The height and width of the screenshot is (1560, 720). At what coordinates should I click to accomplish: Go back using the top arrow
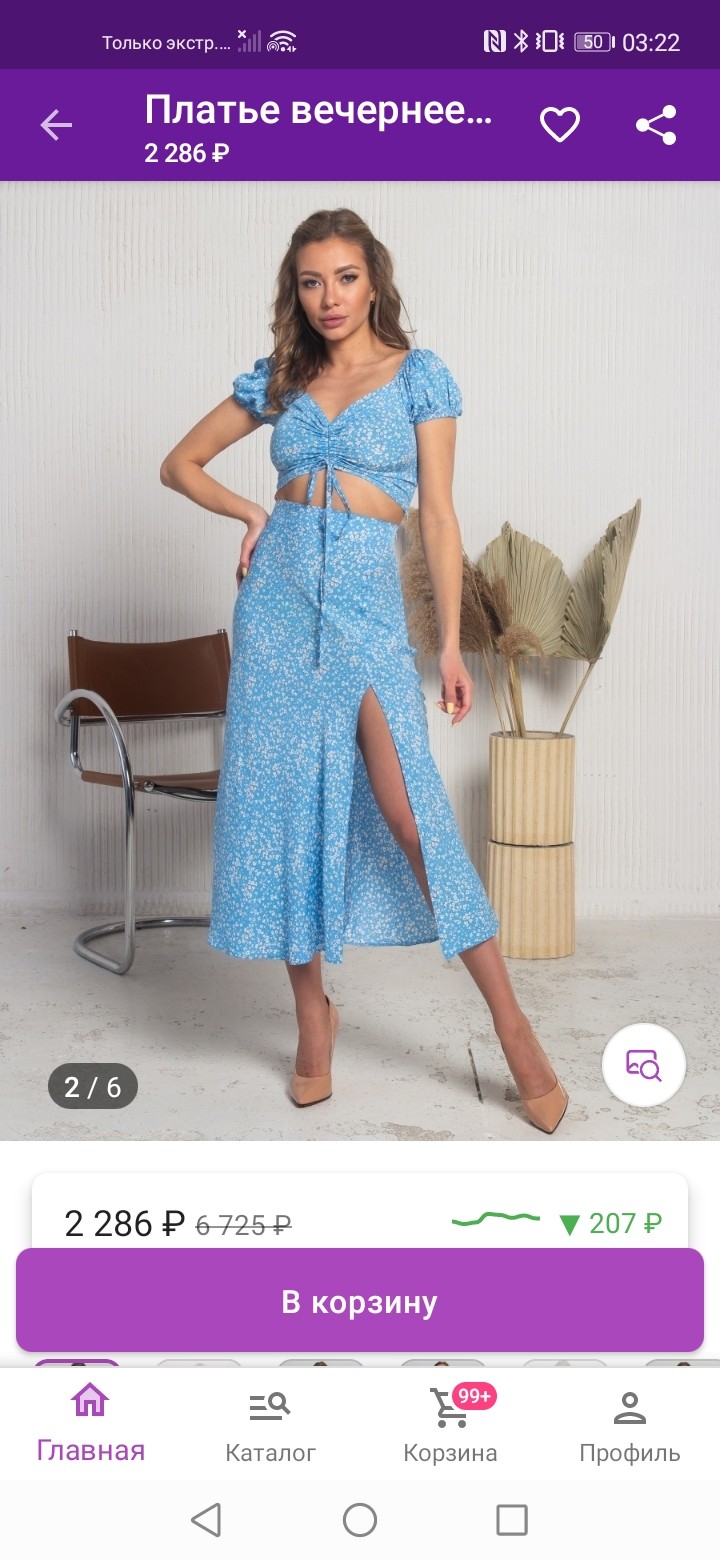click(56, 125)
